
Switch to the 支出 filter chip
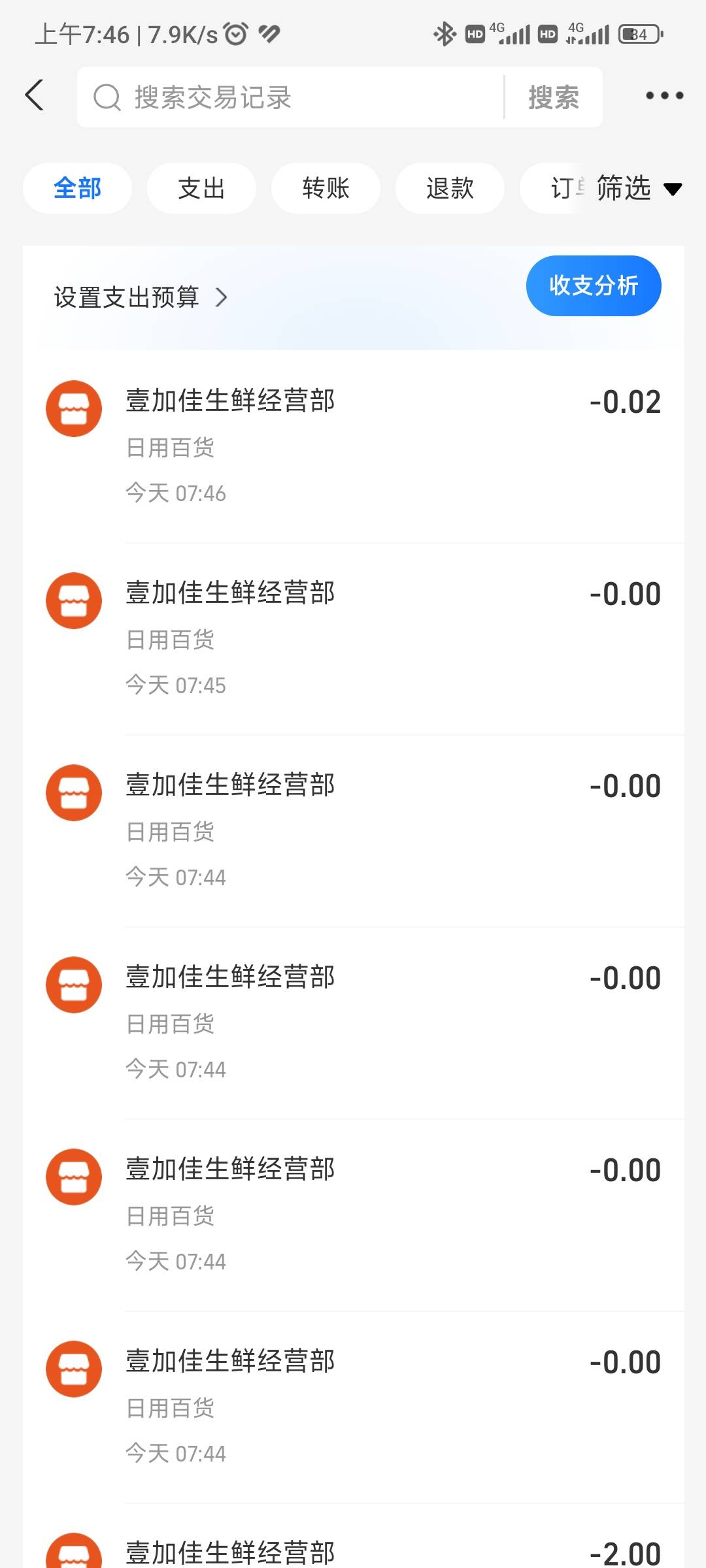point(201,188)
